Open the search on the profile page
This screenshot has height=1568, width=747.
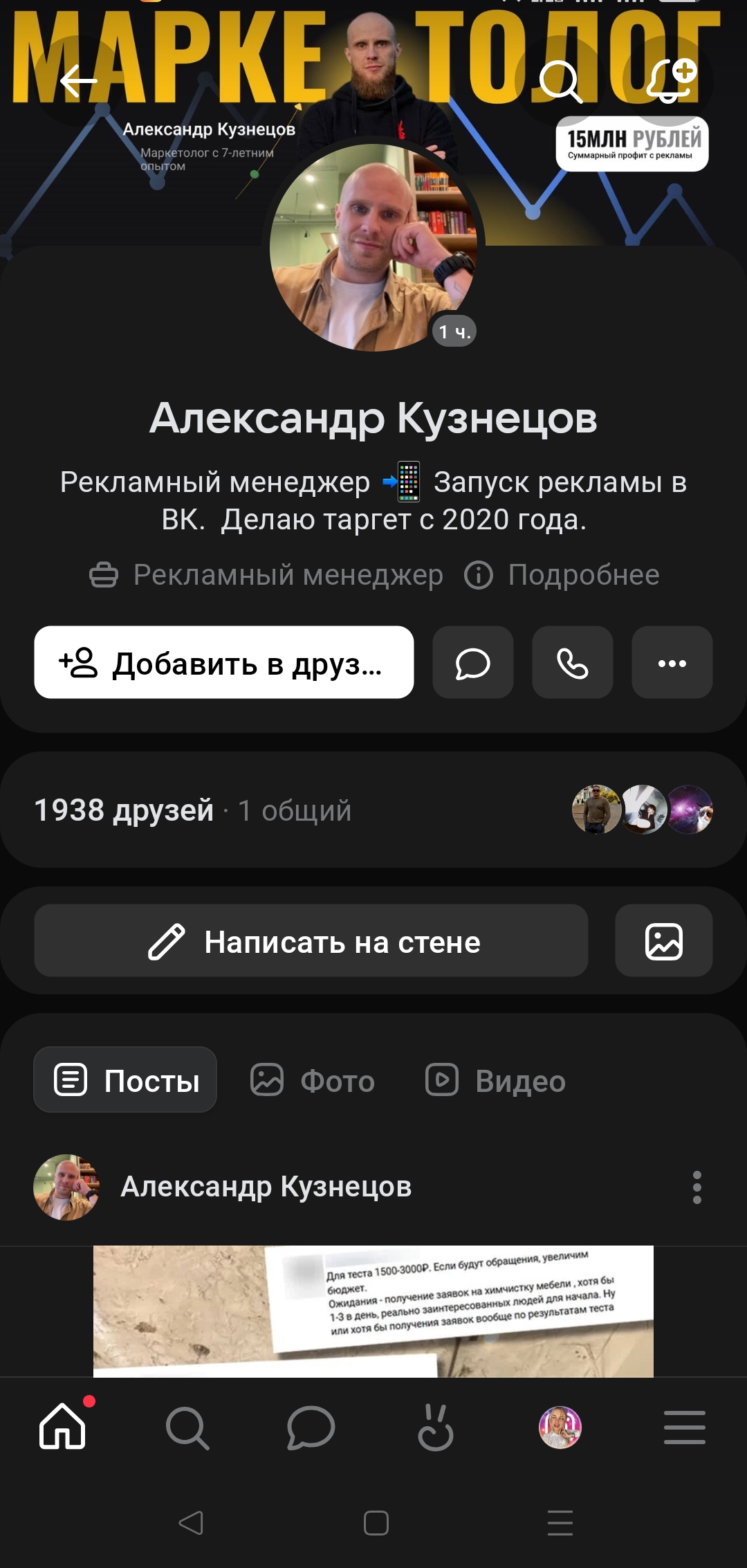point(562,82)
